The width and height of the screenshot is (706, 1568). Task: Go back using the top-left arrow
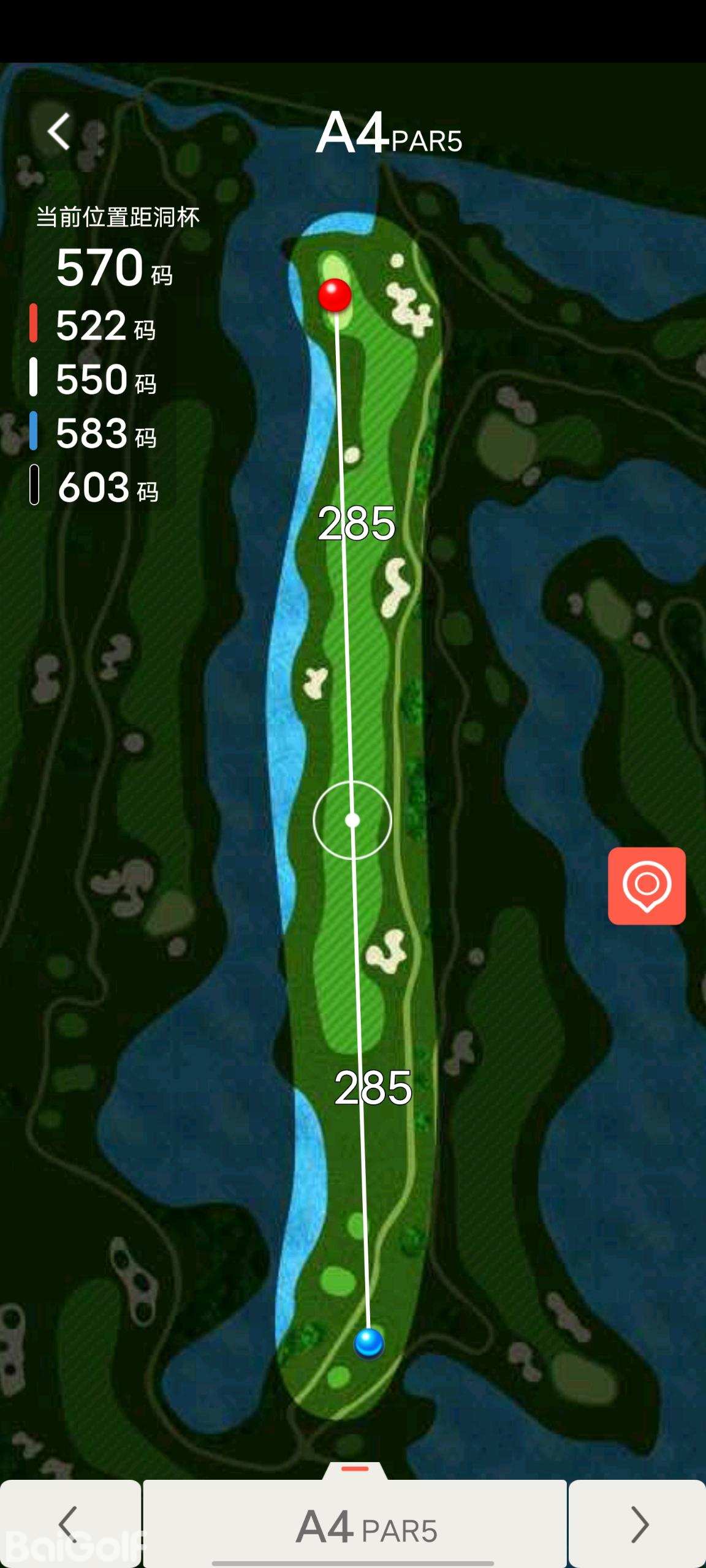point(59,131)
